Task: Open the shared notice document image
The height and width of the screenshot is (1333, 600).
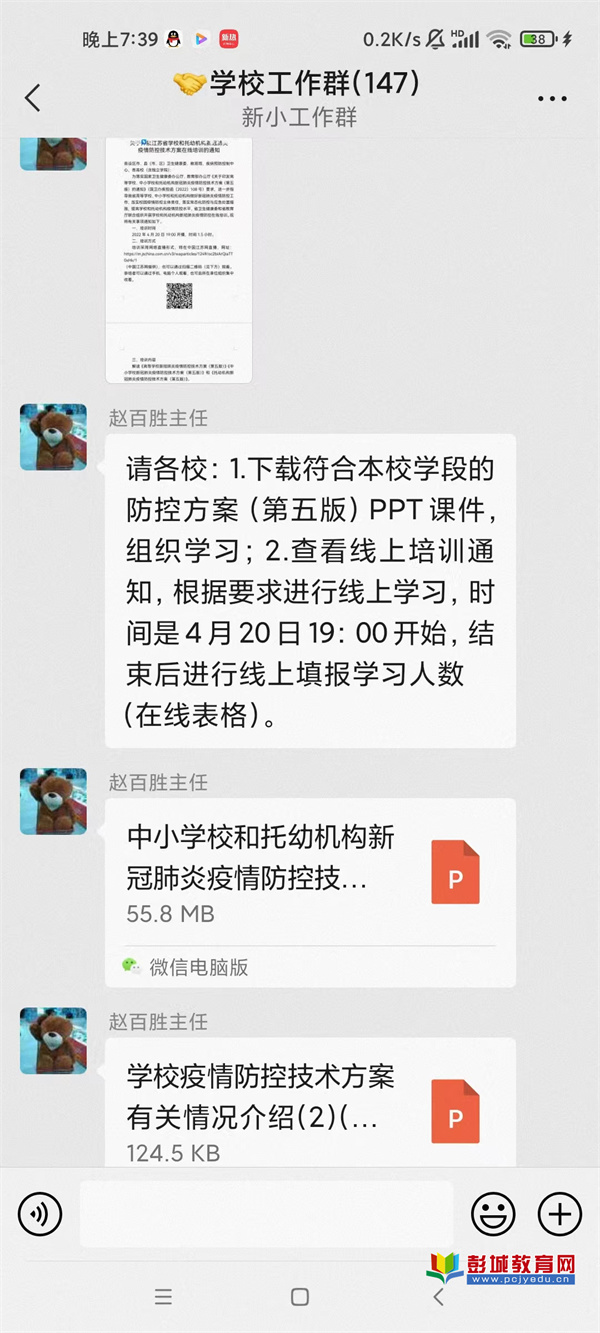Action: click(179, 260)
